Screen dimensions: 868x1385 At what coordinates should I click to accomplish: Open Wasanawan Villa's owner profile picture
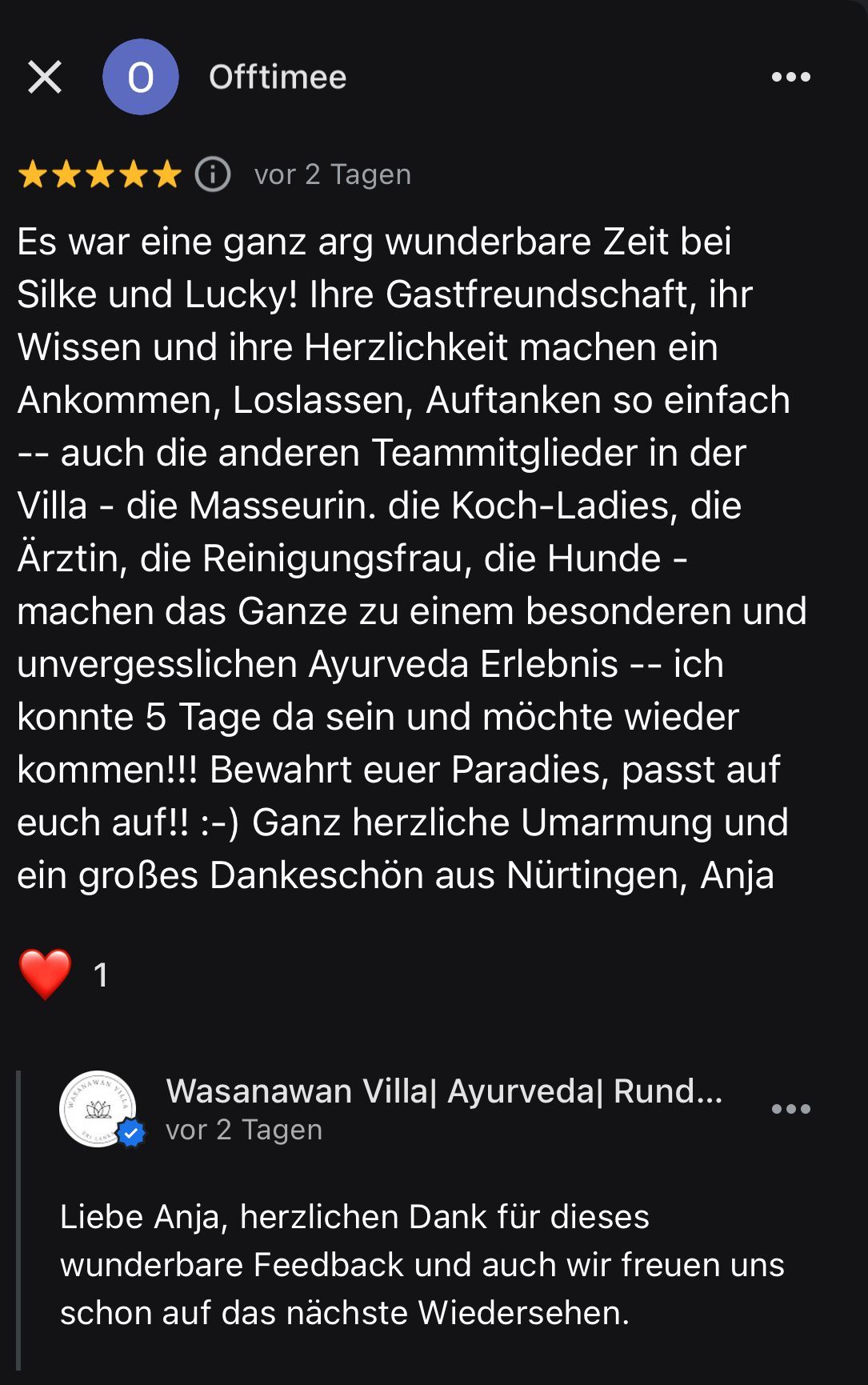click(x=98, y=1109)
